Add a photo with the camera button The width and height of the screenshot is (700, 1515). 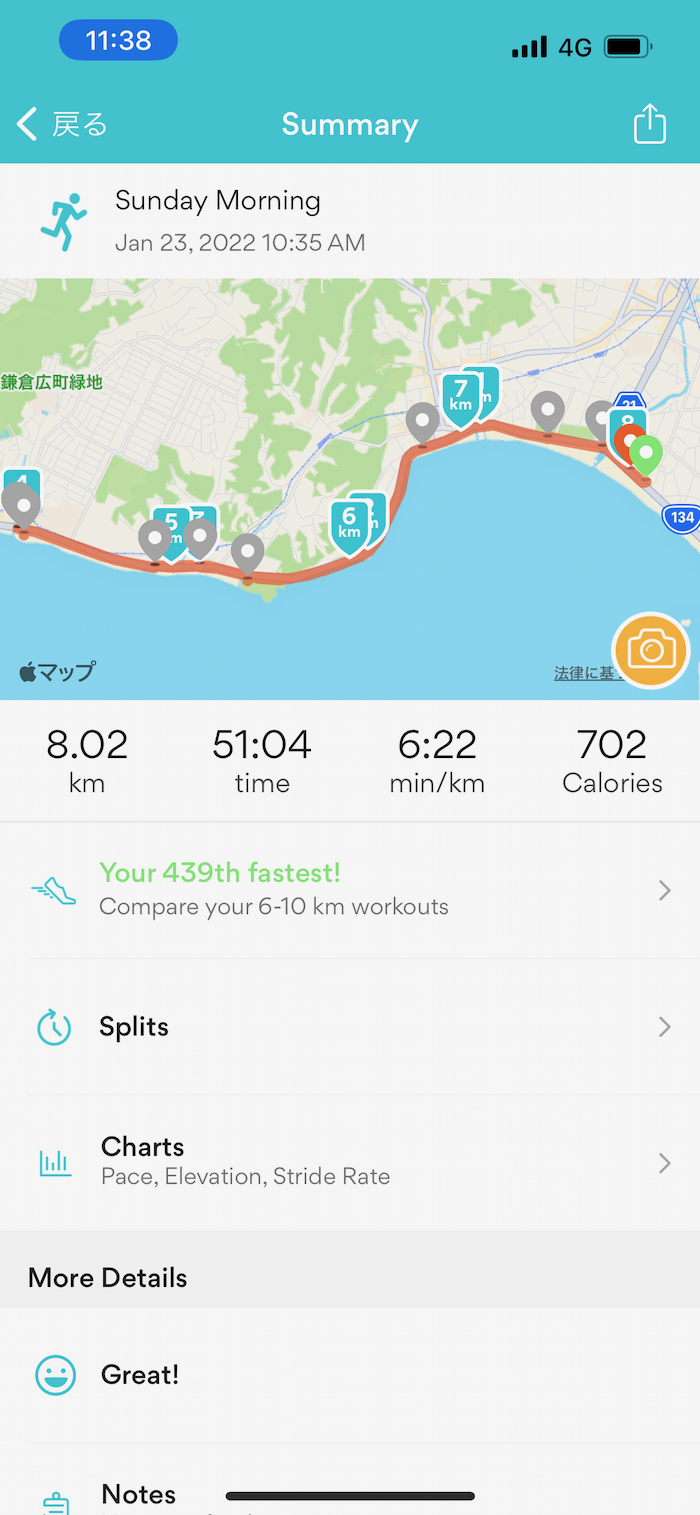click(651, 651)
